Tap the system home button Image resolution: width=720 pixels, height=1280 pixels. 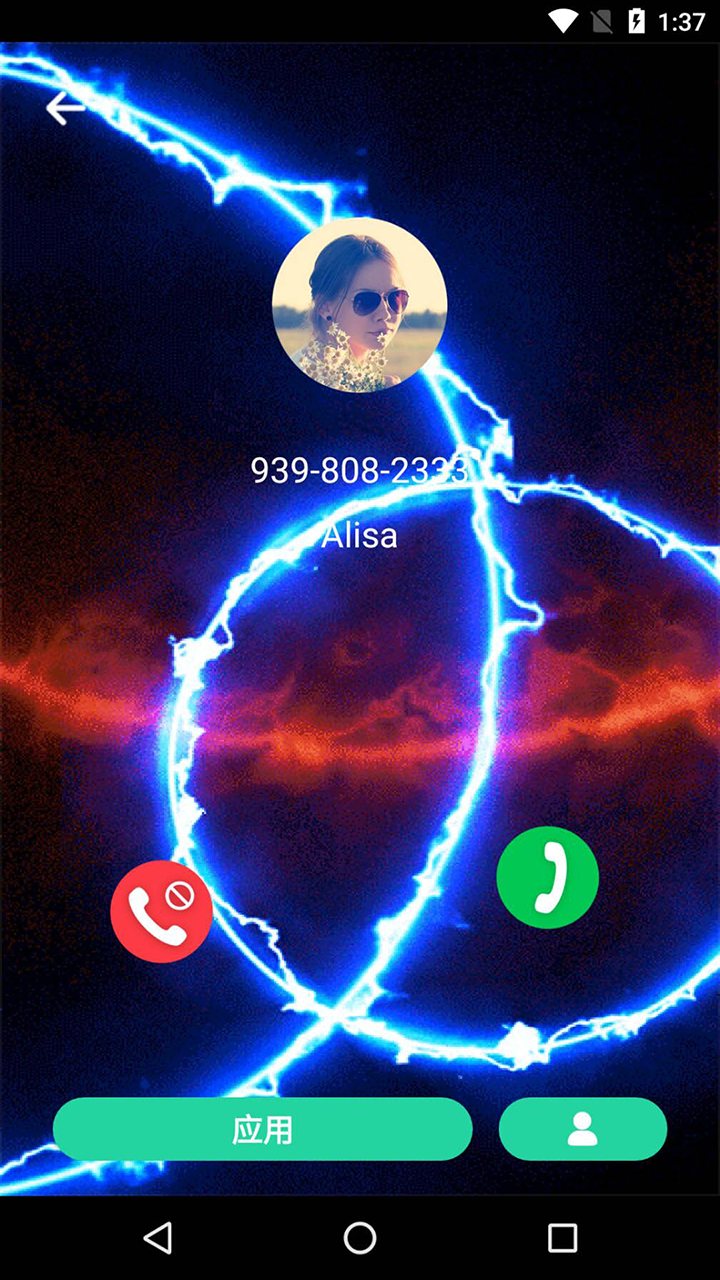[360, 1238]
